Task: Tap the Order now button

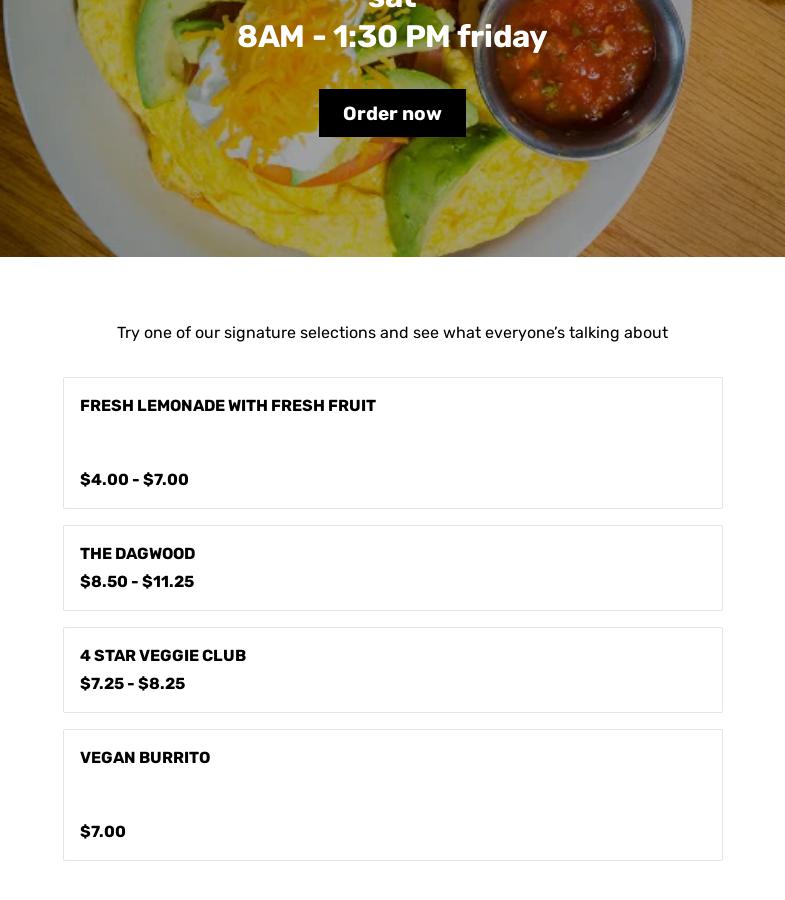Action: [x=392, y=113]
